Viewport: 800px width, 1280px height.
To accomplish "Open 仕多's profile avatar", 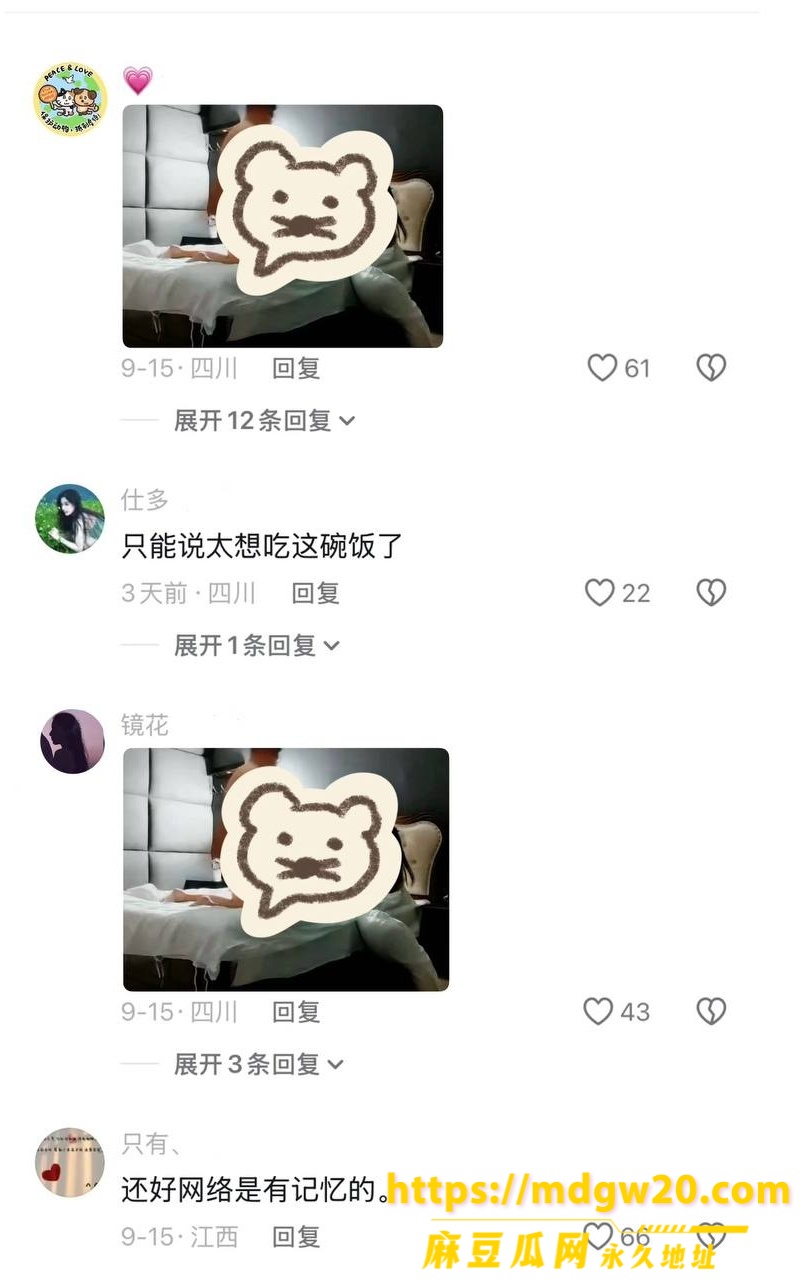I will (70, 518).
